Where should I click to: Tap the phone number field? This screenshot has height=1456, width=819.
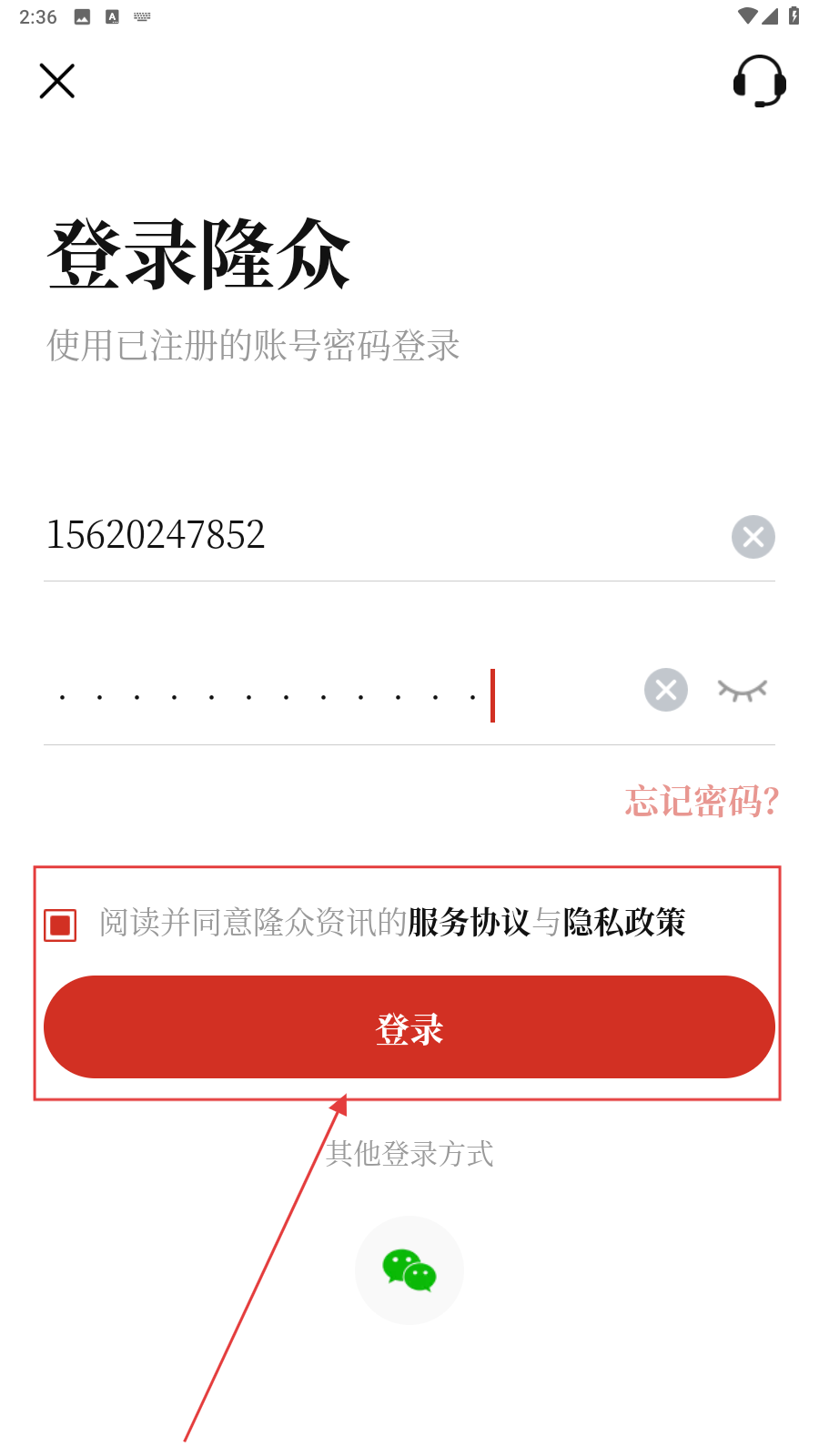[364, 535]
